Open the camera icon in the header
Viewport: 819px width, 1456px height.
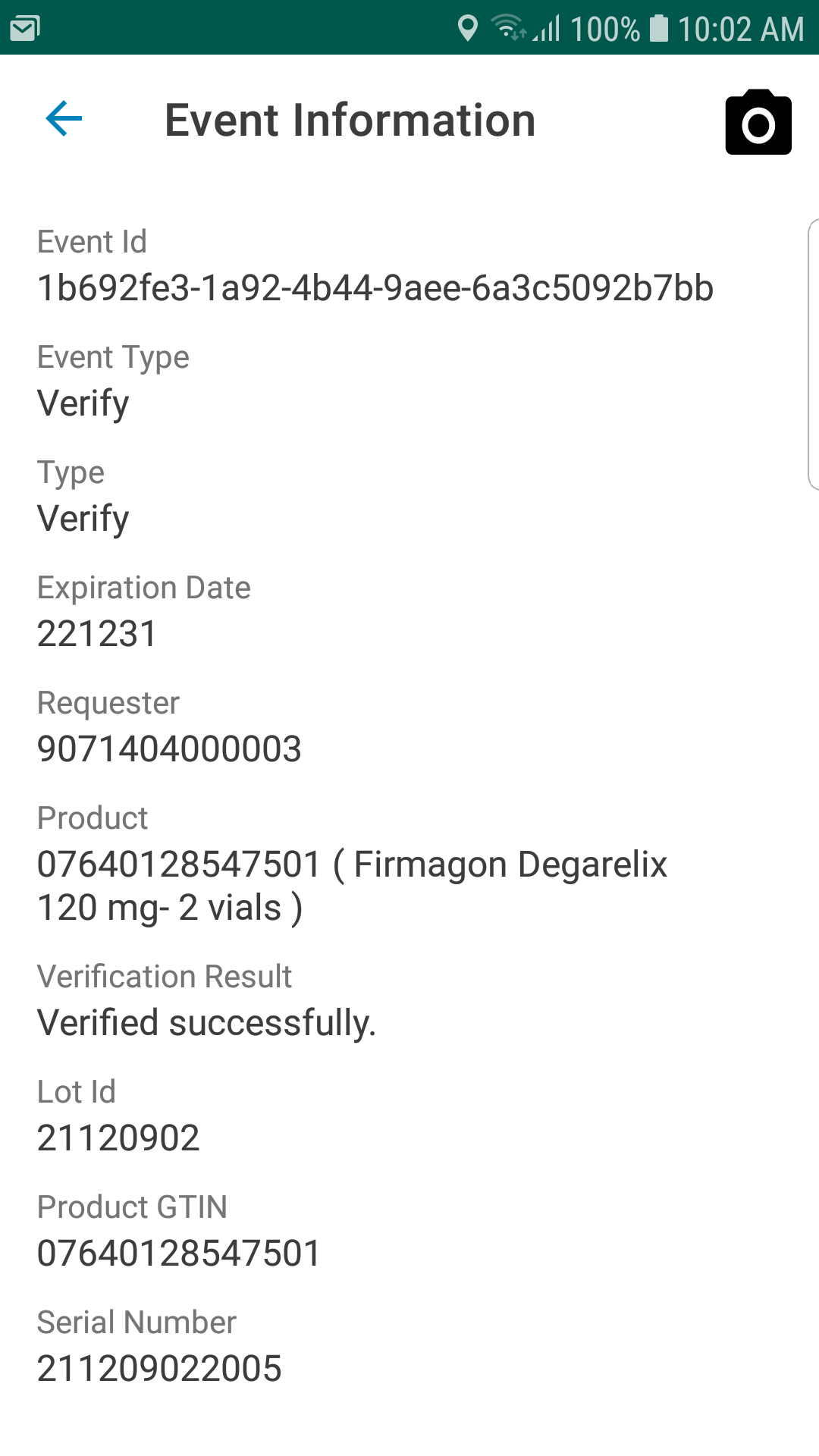pos(758,122)
